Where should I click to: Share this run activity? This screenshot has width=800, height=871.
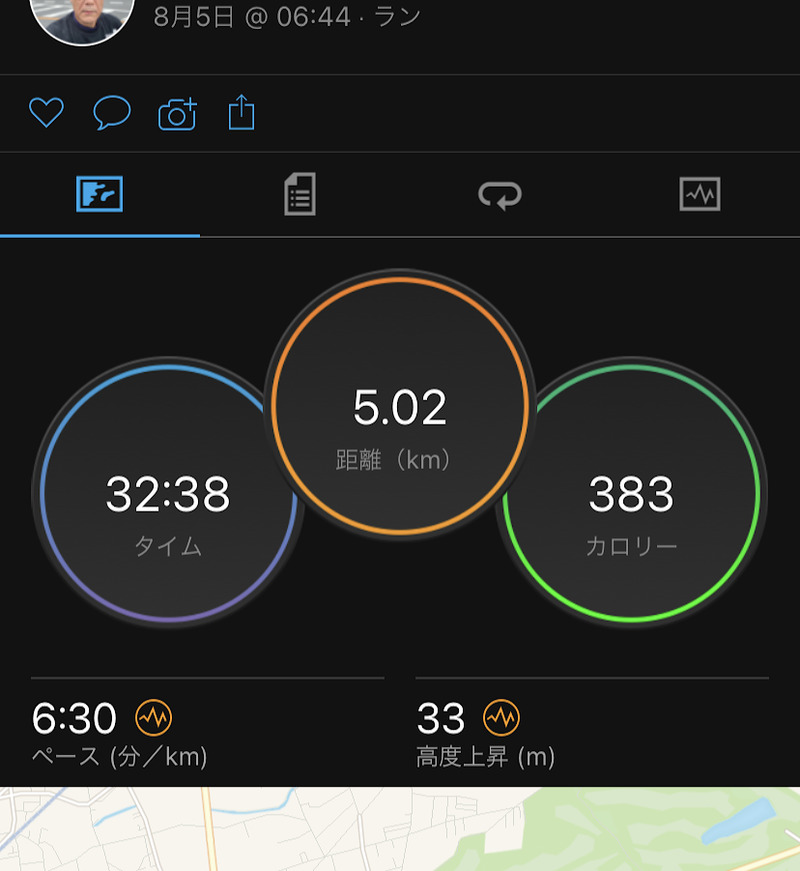pos(242,113)
